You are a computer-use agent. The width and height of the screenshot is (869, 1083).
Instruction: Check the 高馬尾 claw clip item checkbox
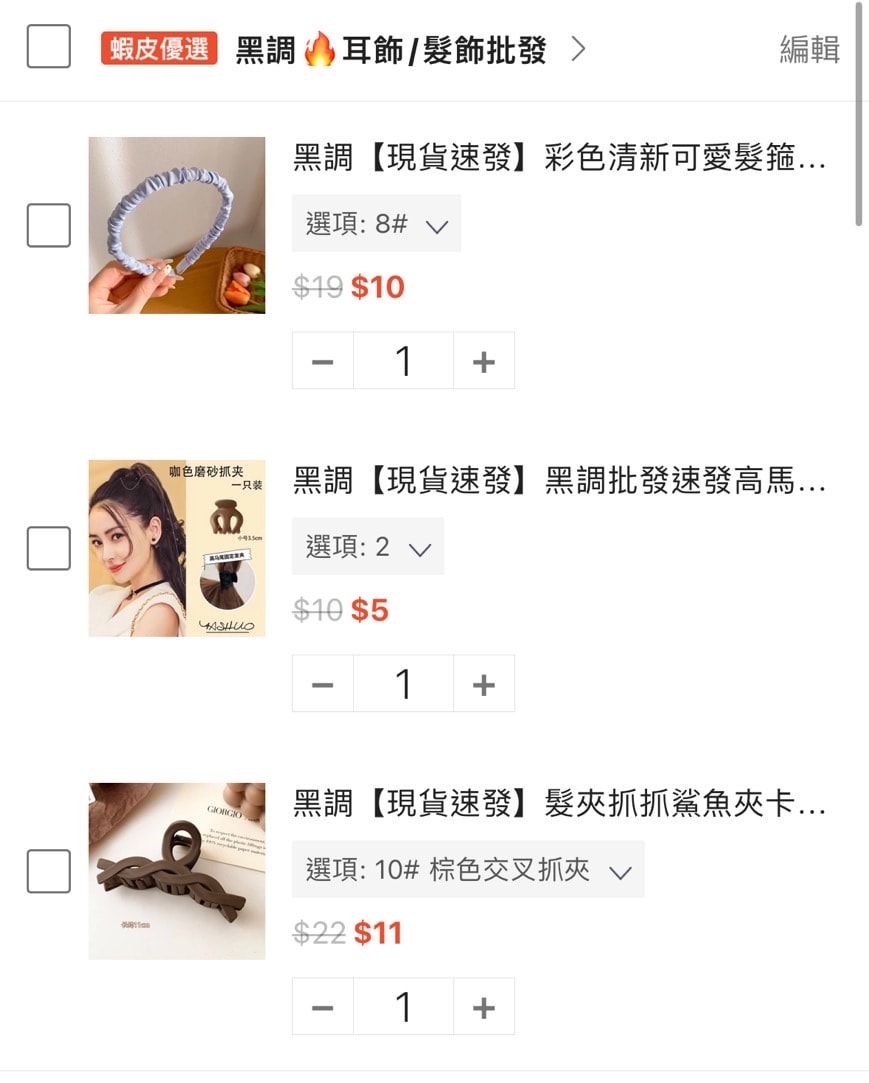48,548
